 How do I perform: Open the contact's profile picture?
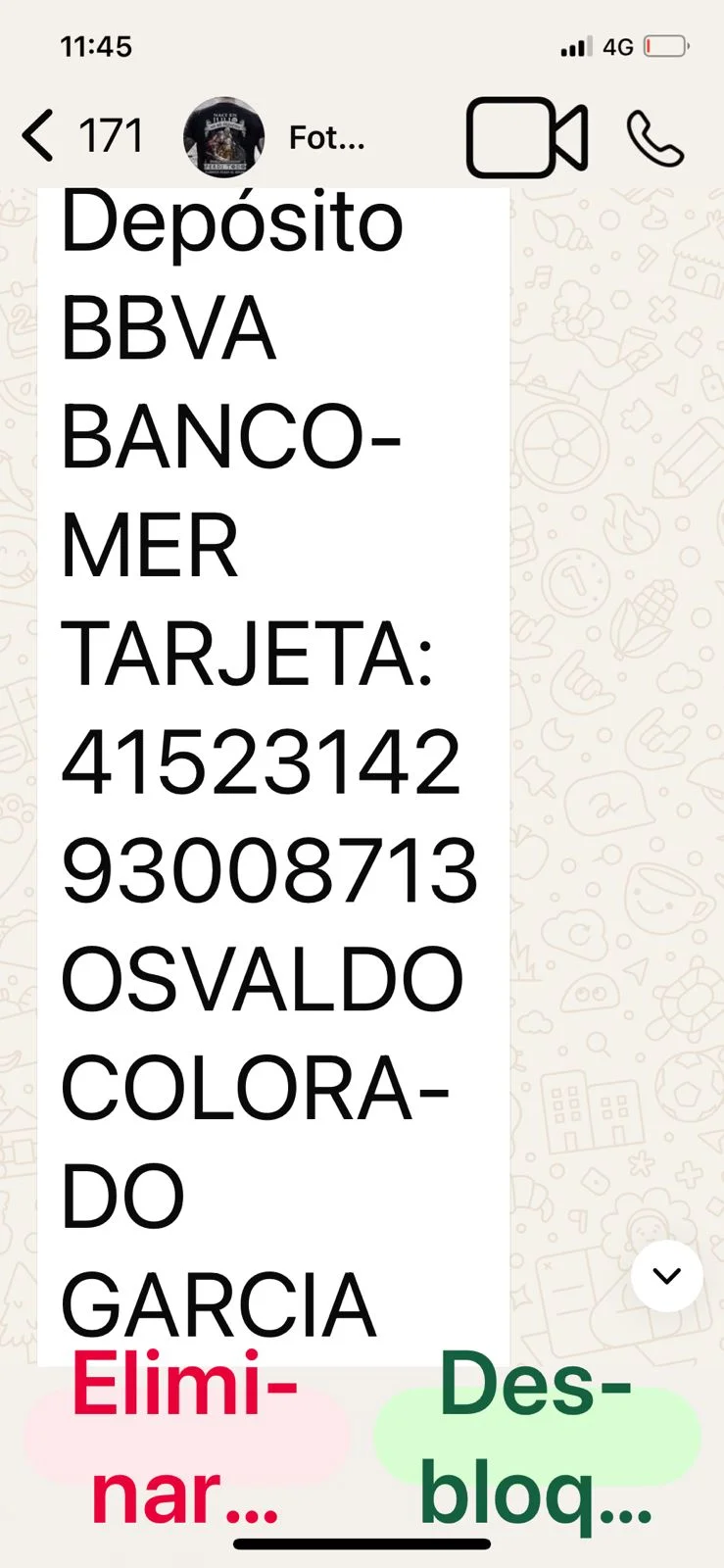(223, 137)
